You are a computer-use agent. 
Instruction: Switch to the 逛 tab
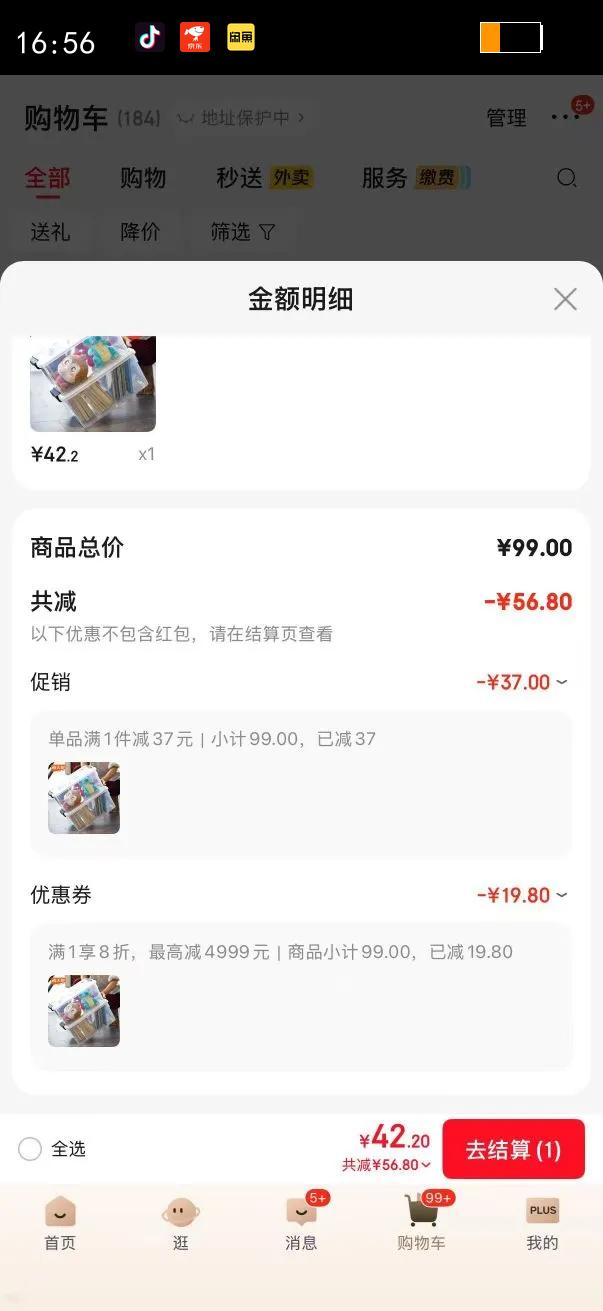pyautogui.click(x=180, y=1223)
